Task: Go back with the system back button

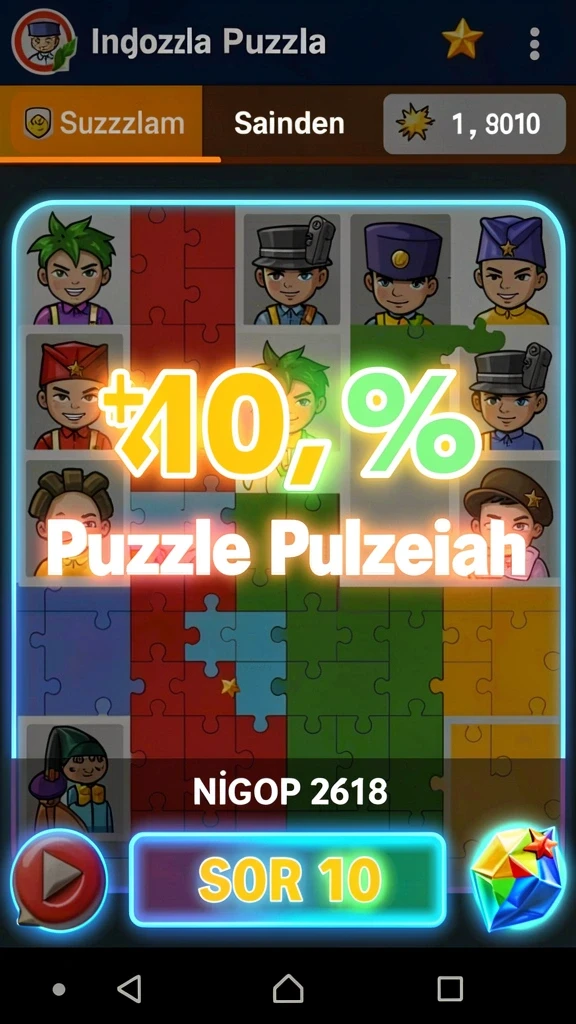Action: (x=129, y=989)
